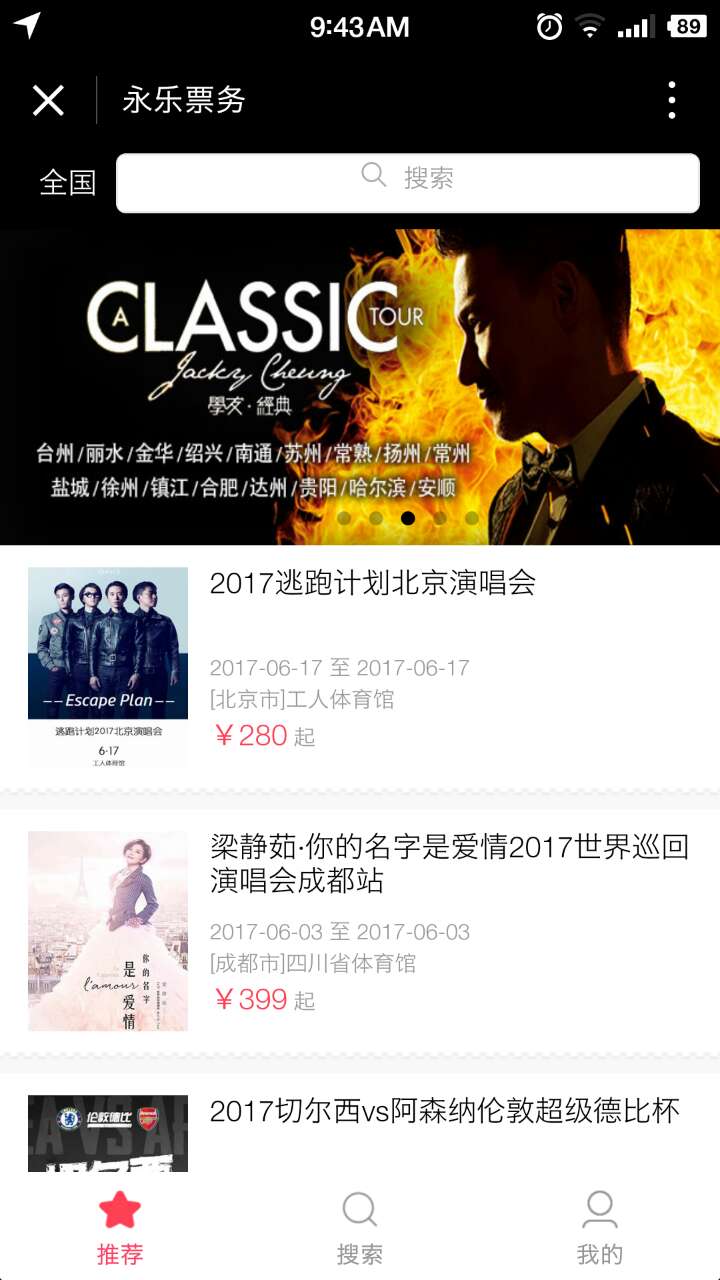The height and width of the screenshot is (1280, 720).
Task: View 梁静茹 成都站 concert details
Action: 448,864
